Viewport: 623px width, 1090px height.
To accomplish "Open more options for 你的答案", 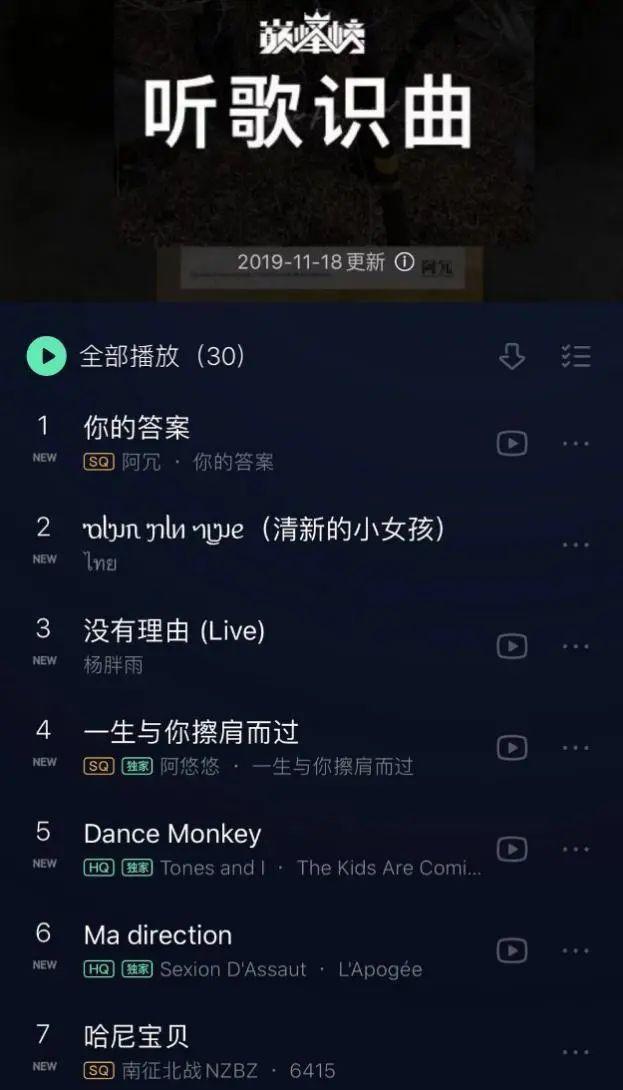I will (576, 444).
